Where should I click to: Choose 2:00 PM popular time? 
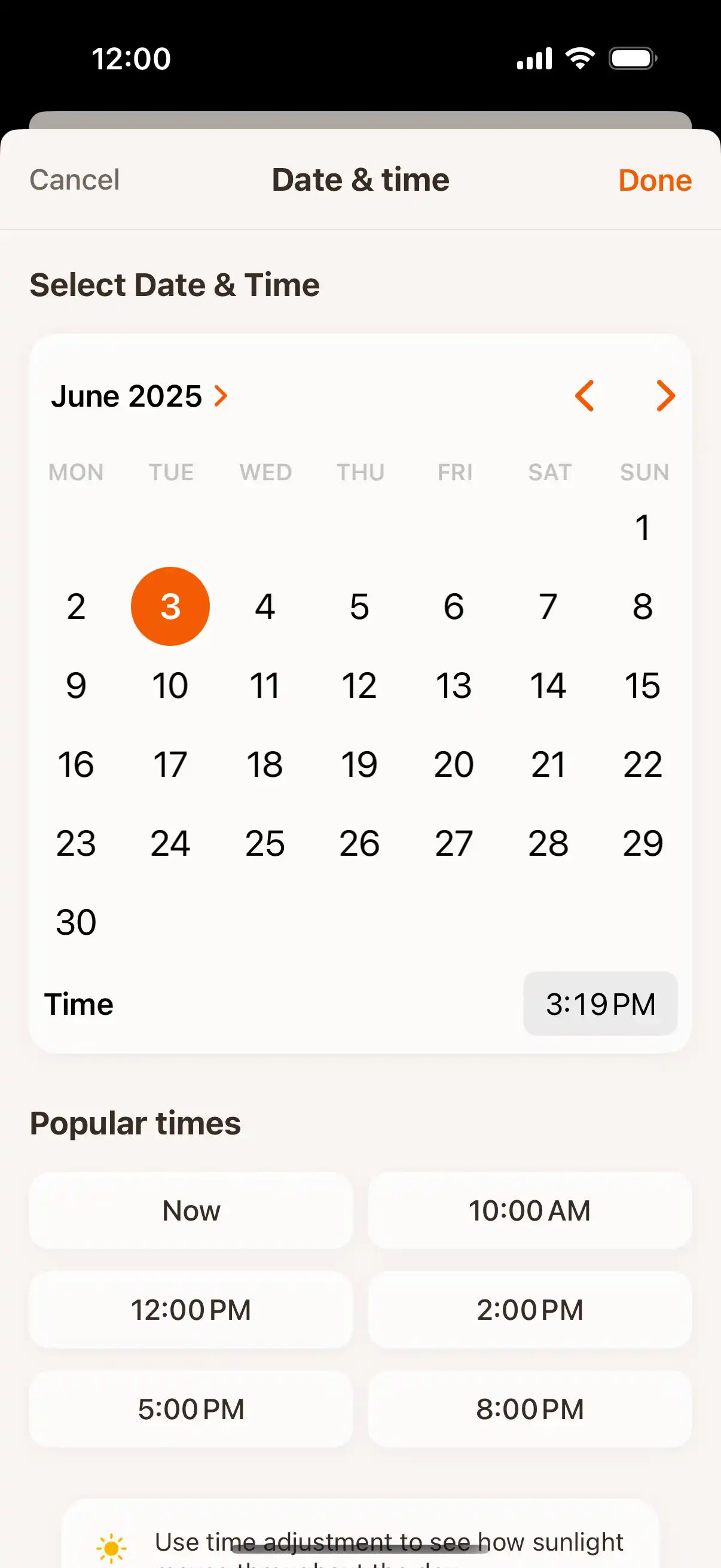point(529,1310)
